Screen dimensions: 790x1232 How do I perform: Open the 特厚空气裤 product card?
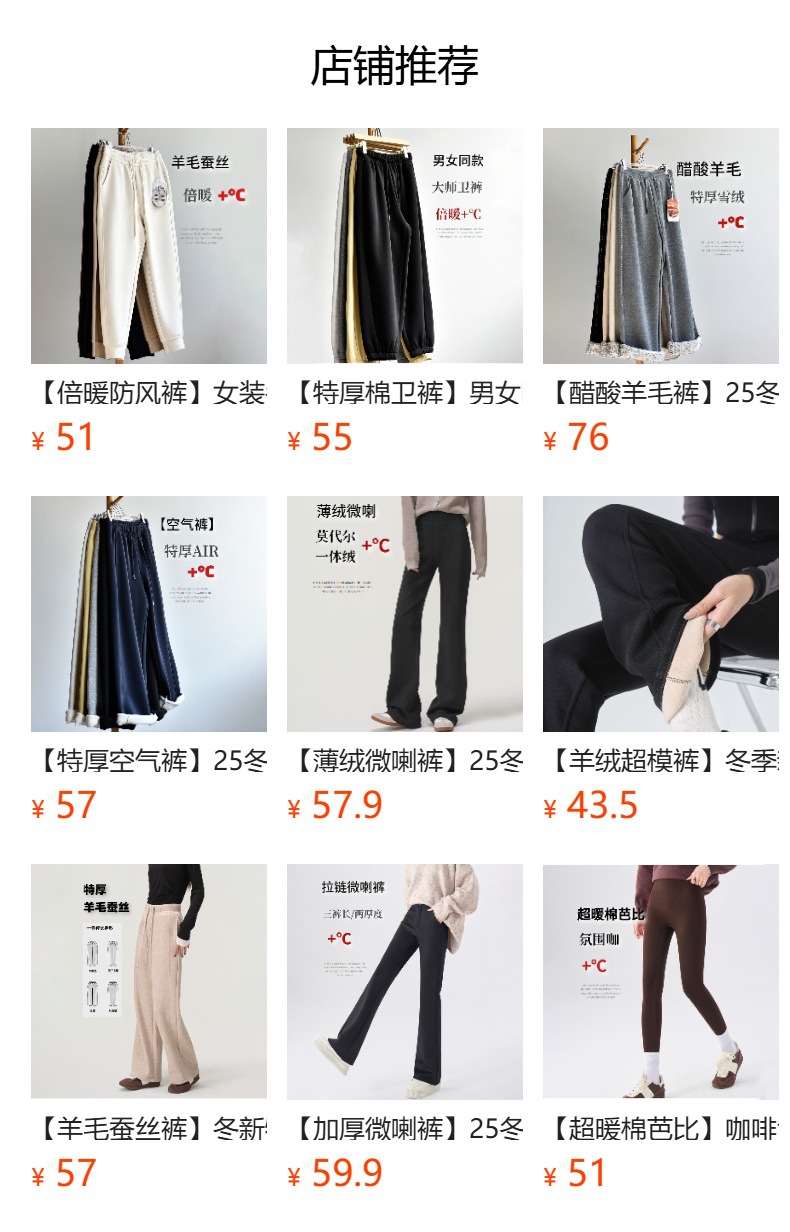pos(149,660)
